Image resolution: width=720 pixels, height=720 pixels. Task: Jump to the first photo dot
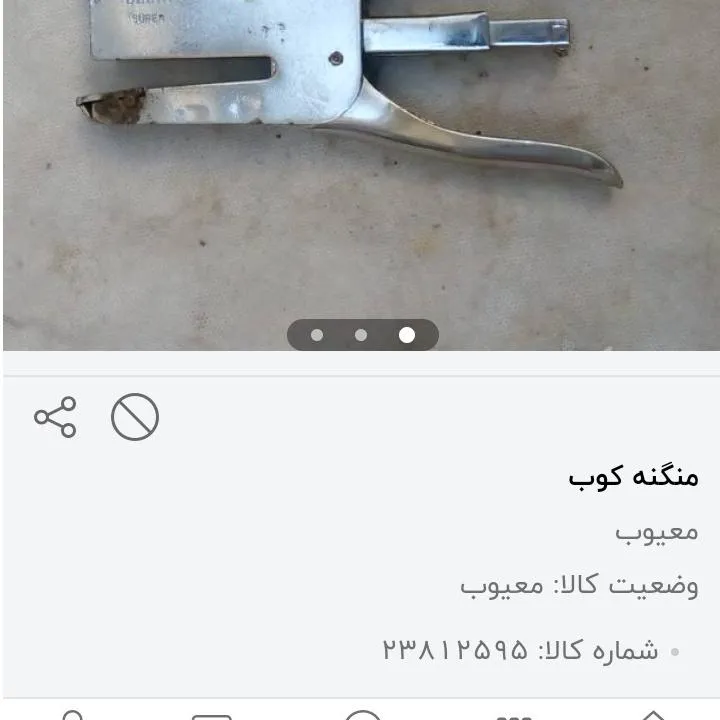click(x=317, y=335)
